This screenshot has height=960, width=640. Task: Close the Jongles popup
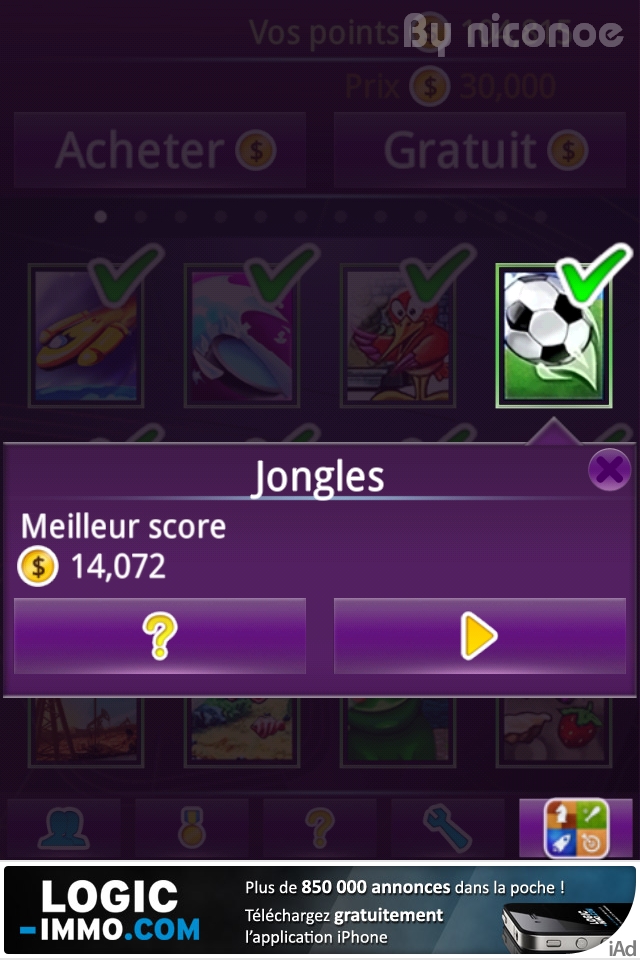(x=608, y=469)
